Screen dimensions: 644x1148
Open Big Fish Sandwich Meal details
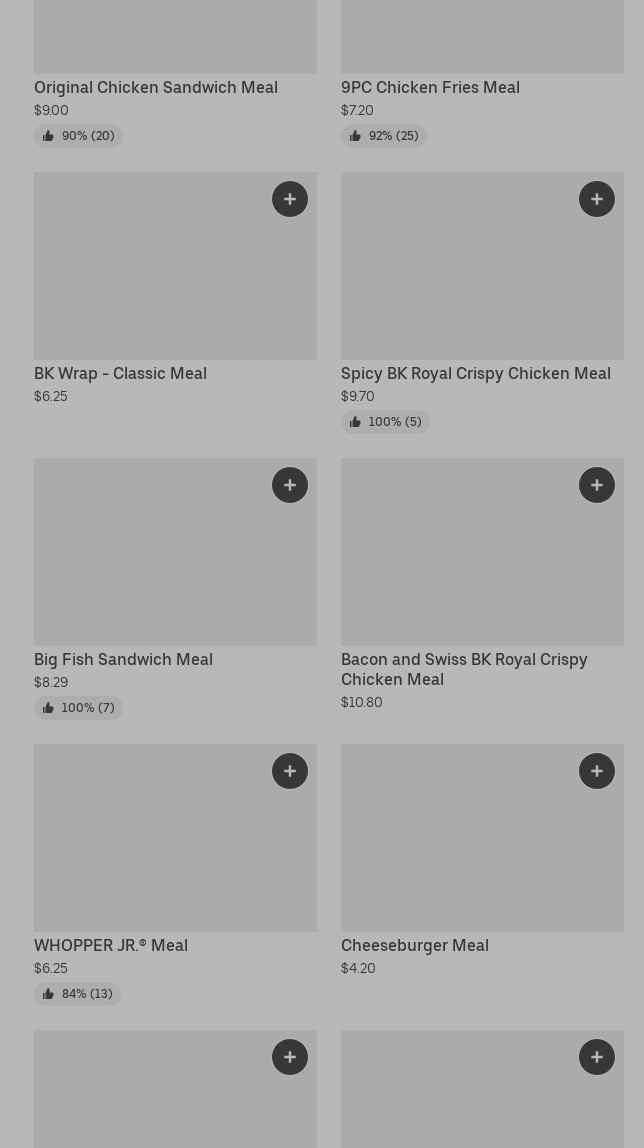(123, 659)
